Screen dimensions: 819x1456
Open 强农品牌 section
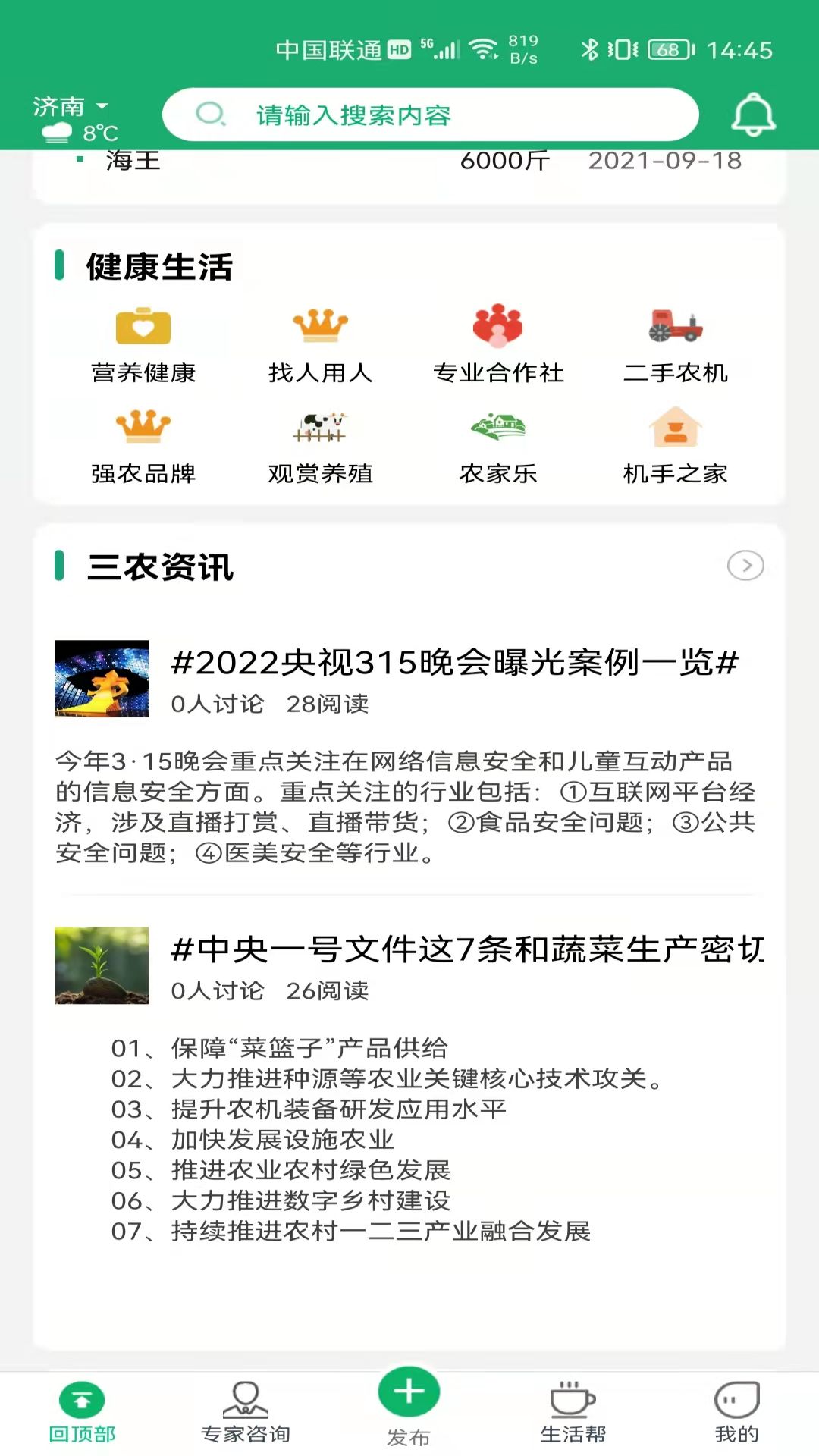[x=143, y=446]
